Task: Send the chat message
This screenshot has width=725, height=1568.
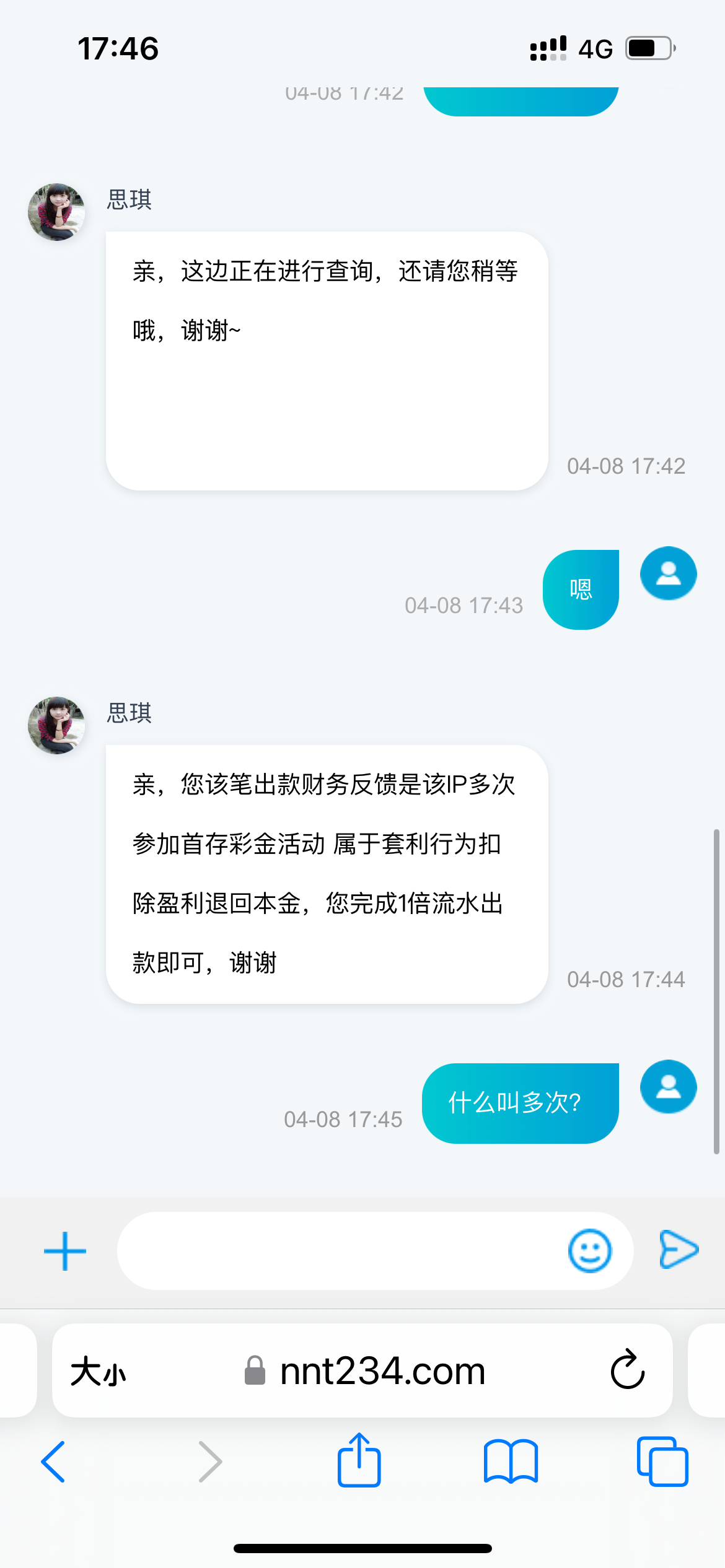Action: click(x=679, y=1250)
